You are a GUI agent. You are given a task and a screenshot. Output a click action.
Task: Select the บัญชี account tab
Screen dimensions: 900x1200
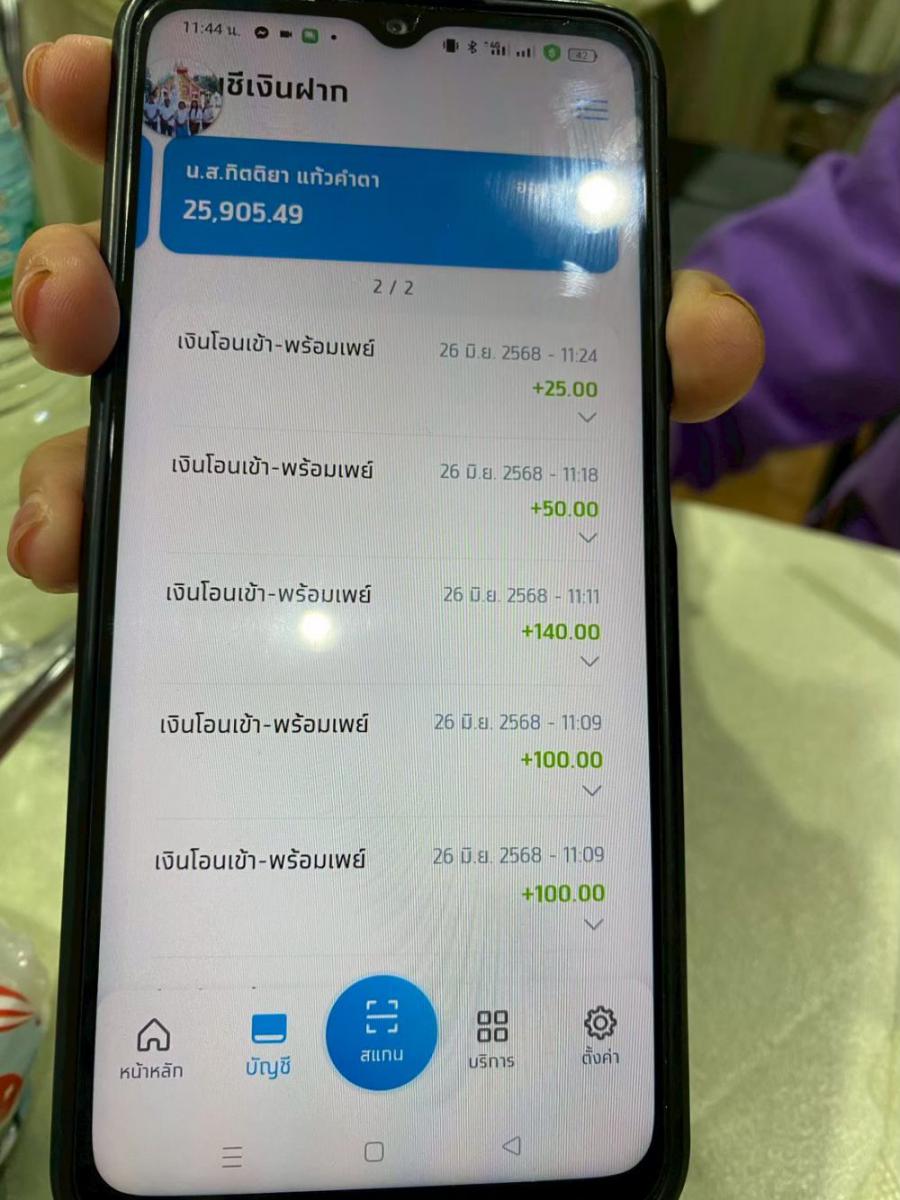(268, 1044)
